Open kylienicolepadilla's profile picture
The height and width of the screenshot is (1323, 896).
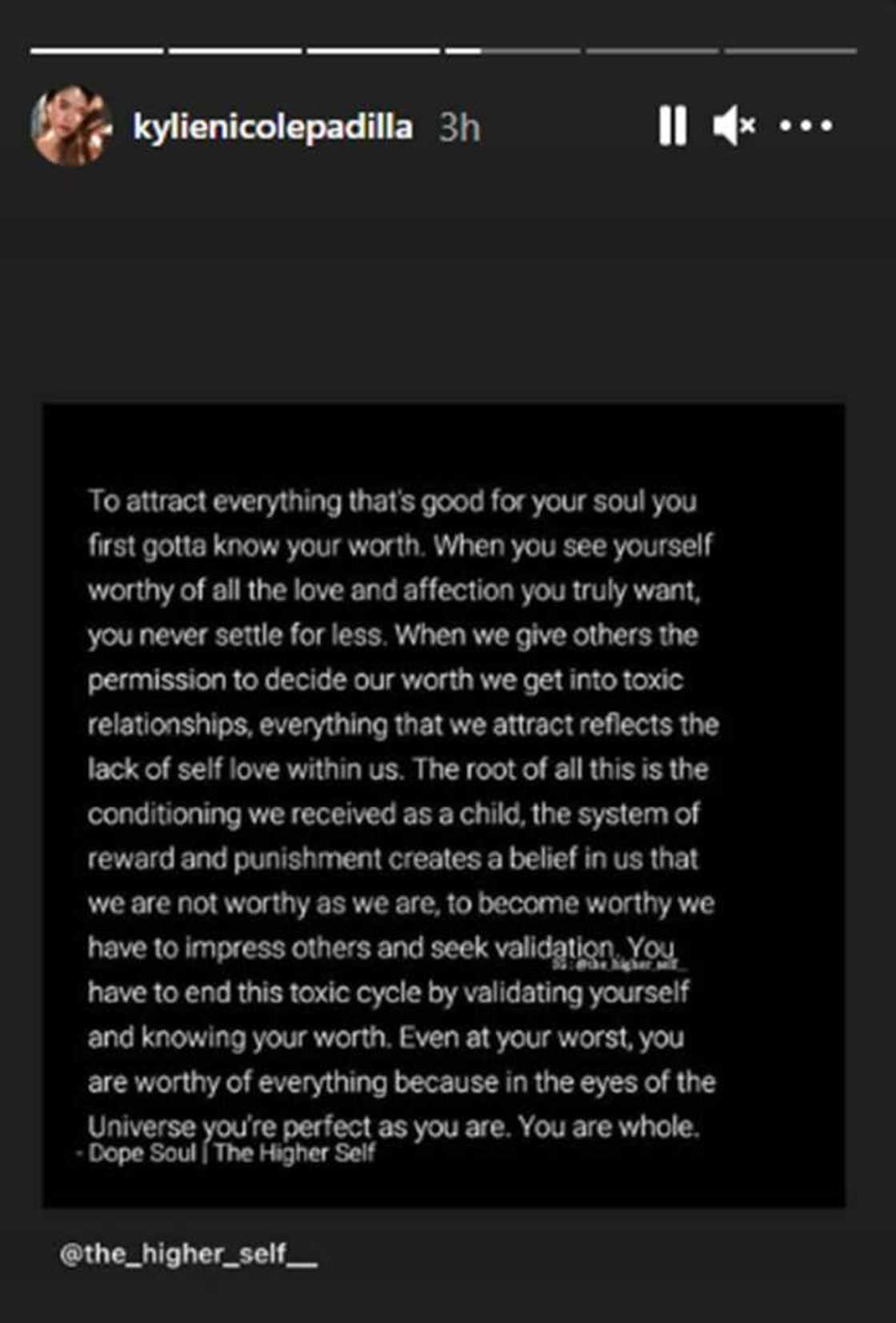coord(70,126)
